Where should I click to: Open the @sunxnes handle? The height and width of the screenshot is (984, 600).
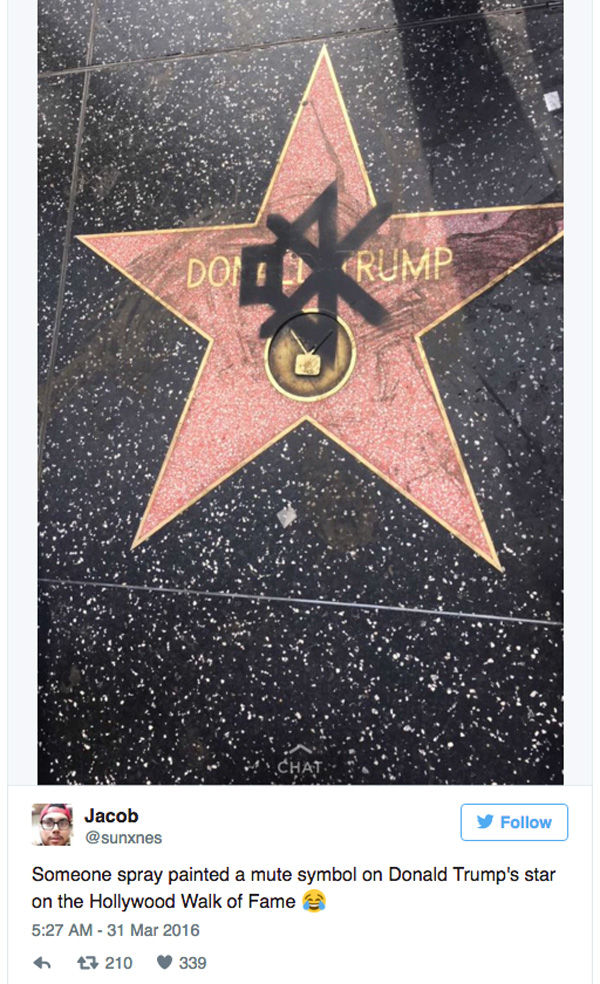123,838
